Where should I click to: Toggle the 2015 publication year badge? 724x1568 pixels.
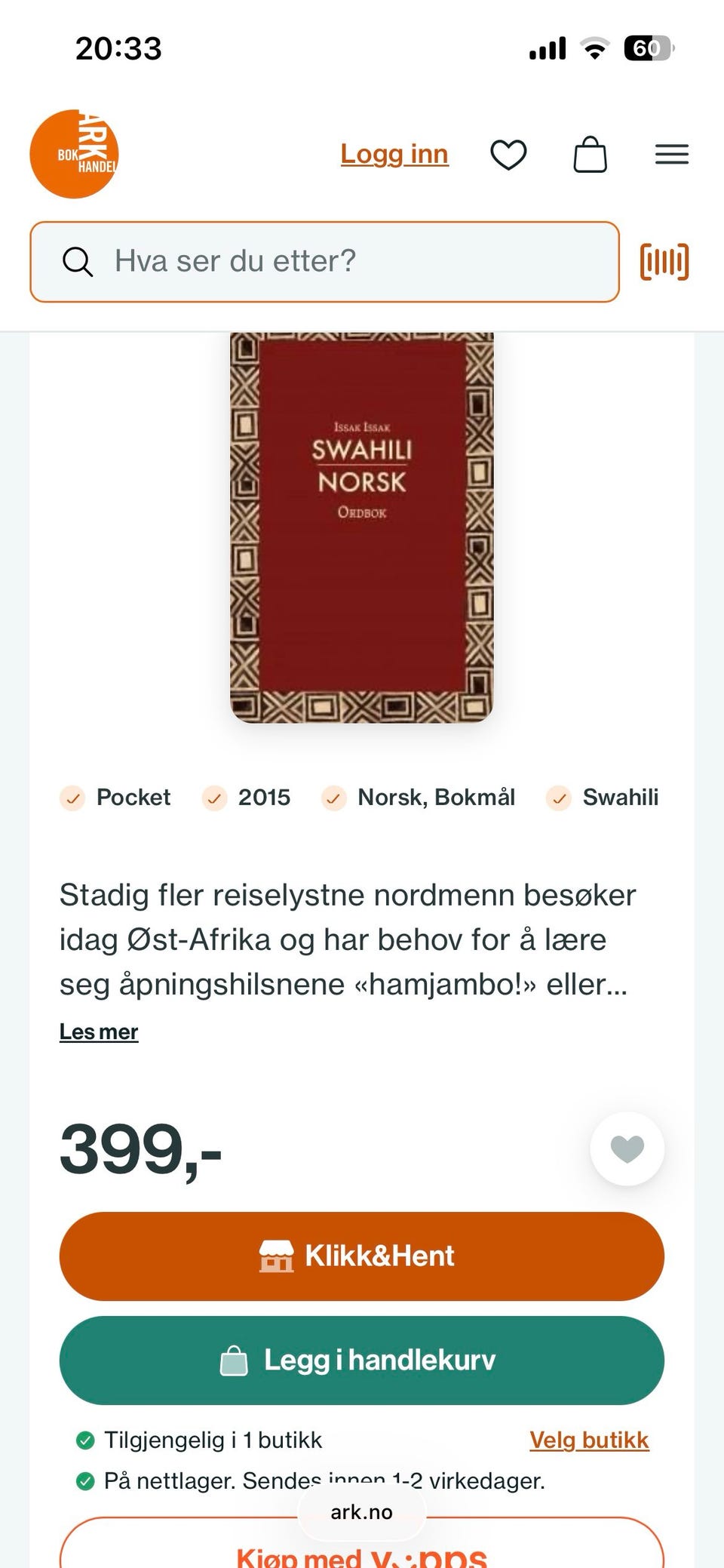(x=247, y=798)
